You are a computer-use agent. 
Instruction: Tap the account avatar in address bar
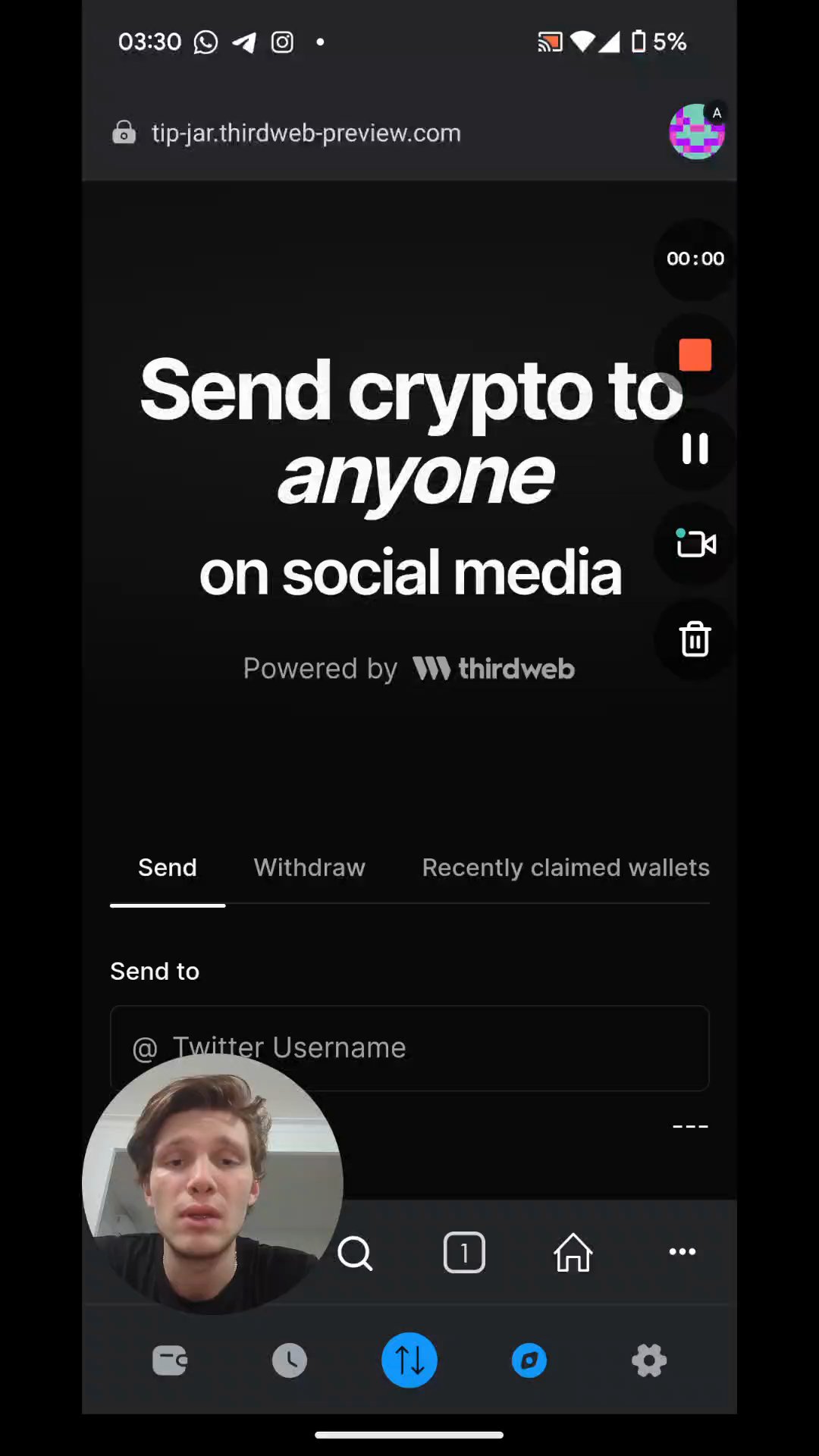697,132
